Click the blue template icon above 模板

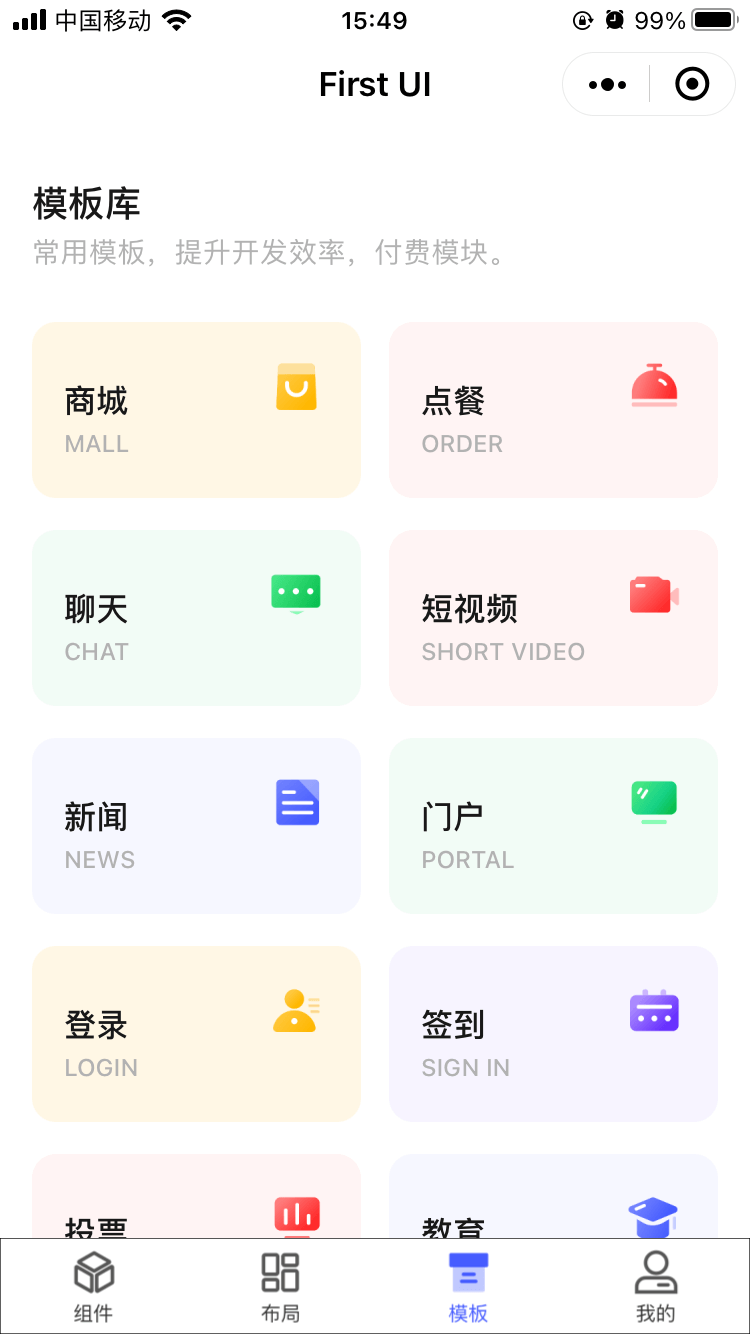[x=468, y=1273]
